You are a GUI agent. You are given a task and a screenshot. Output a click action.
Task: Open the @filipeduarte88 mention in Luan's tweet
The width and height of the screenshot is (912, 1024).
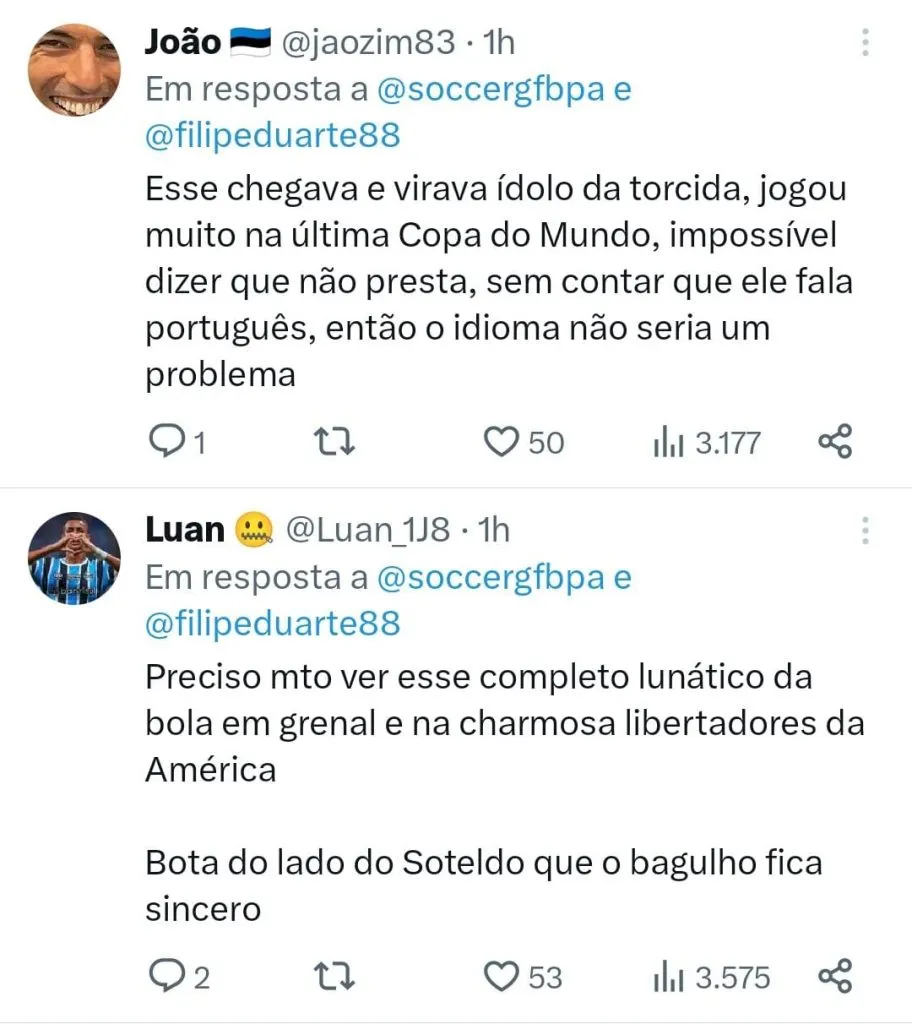point(273,624)
